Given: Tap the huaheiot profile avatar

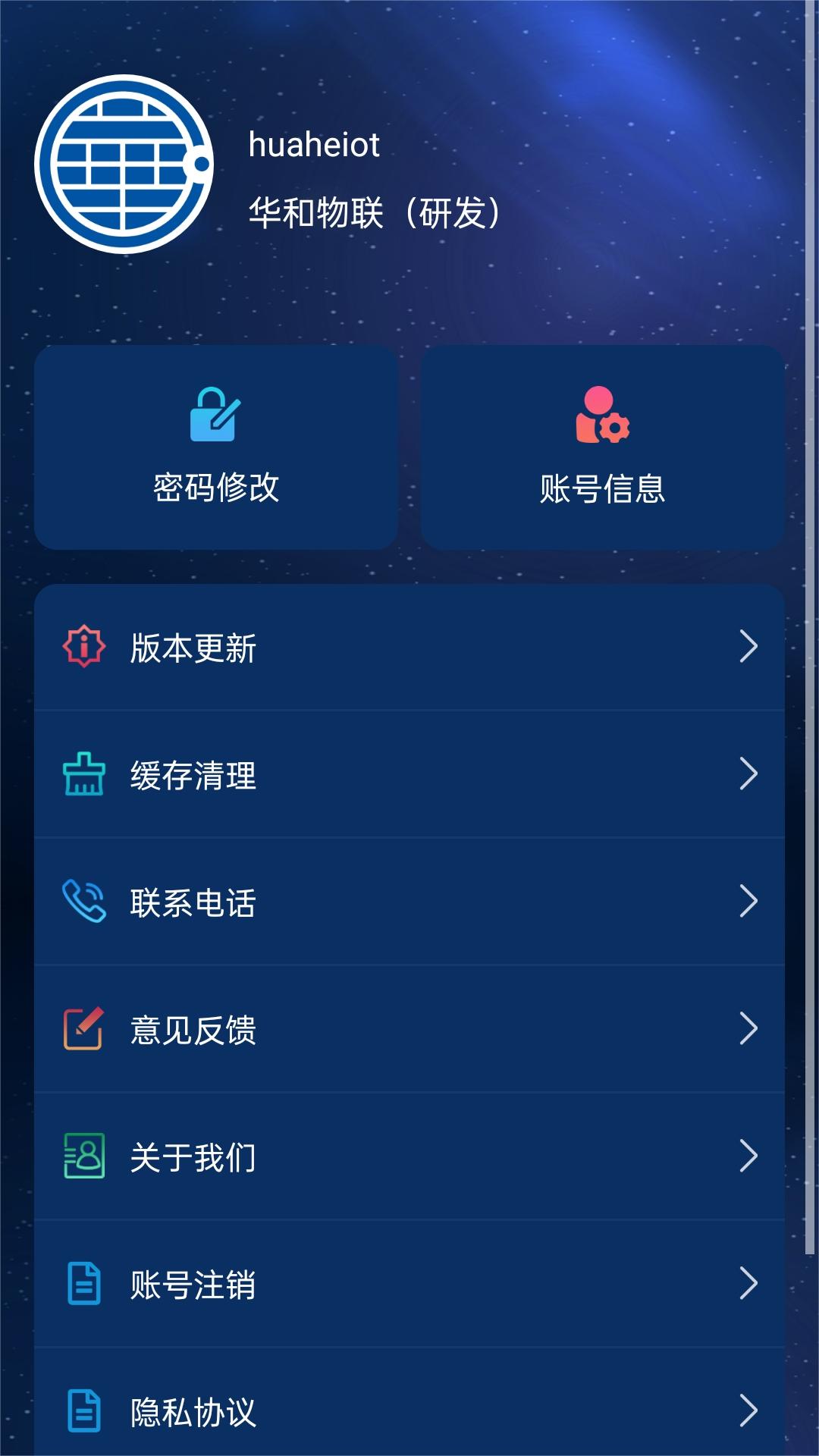Looking at the screenshot, I should point(124,164).
